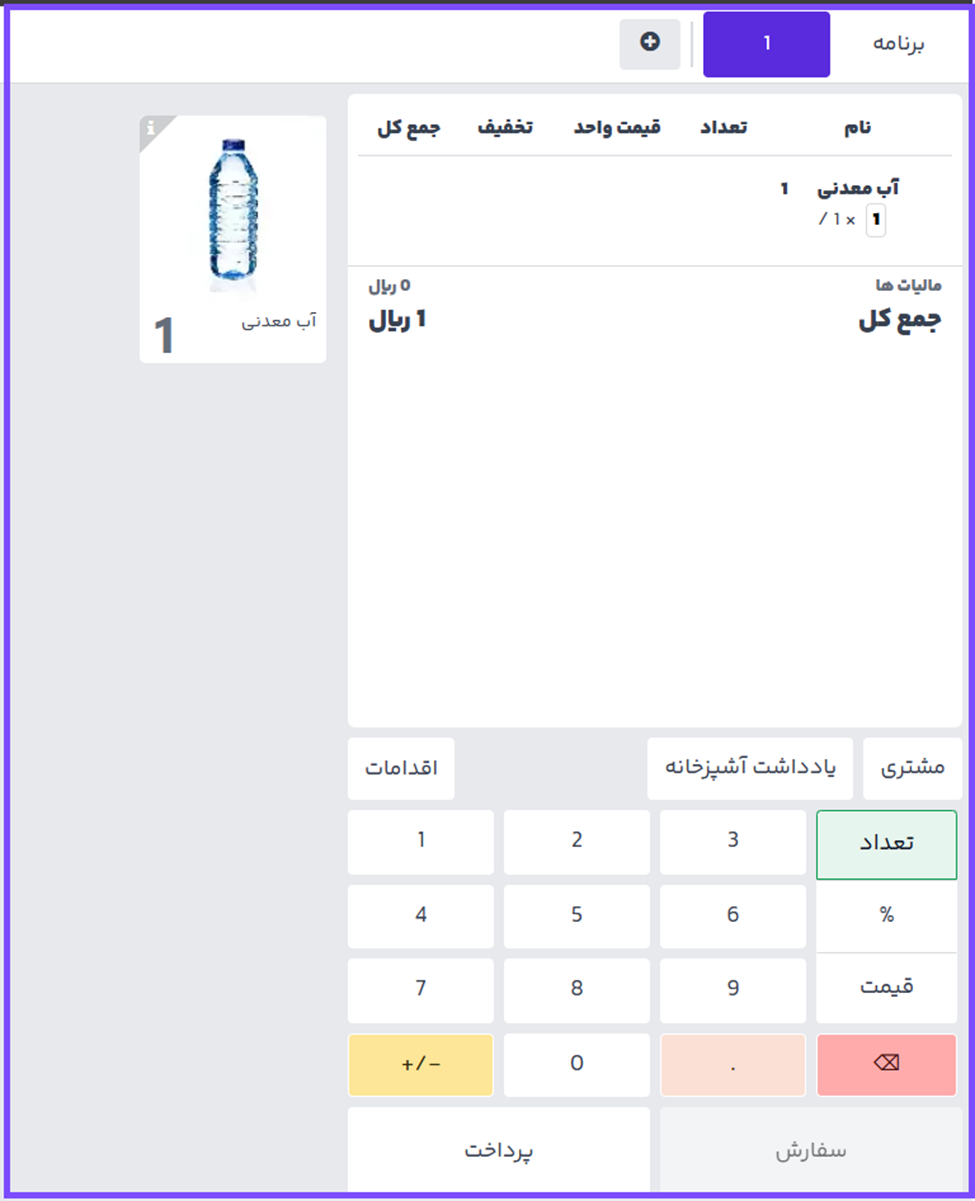Open the مشتری customer button
Image resolution: width=975 pixels, height=1201 pixels.
pyautogui.click(x=912, y=768)
